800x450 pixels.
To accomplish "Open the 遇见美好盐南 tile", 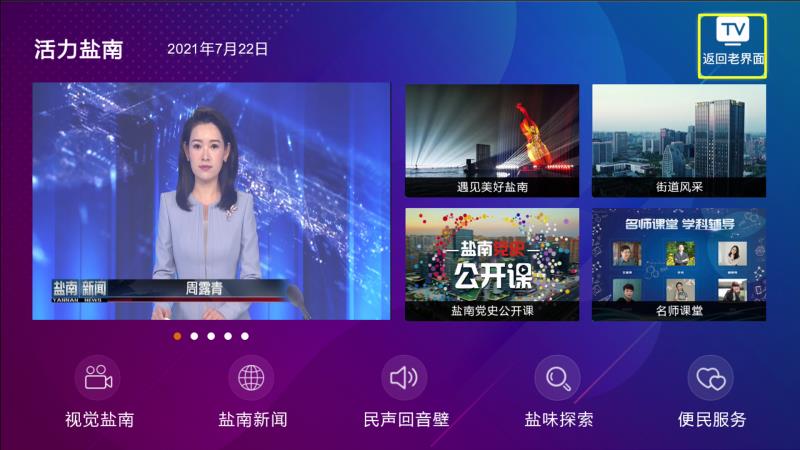I will pyautogui.click(x=492, y=140).
